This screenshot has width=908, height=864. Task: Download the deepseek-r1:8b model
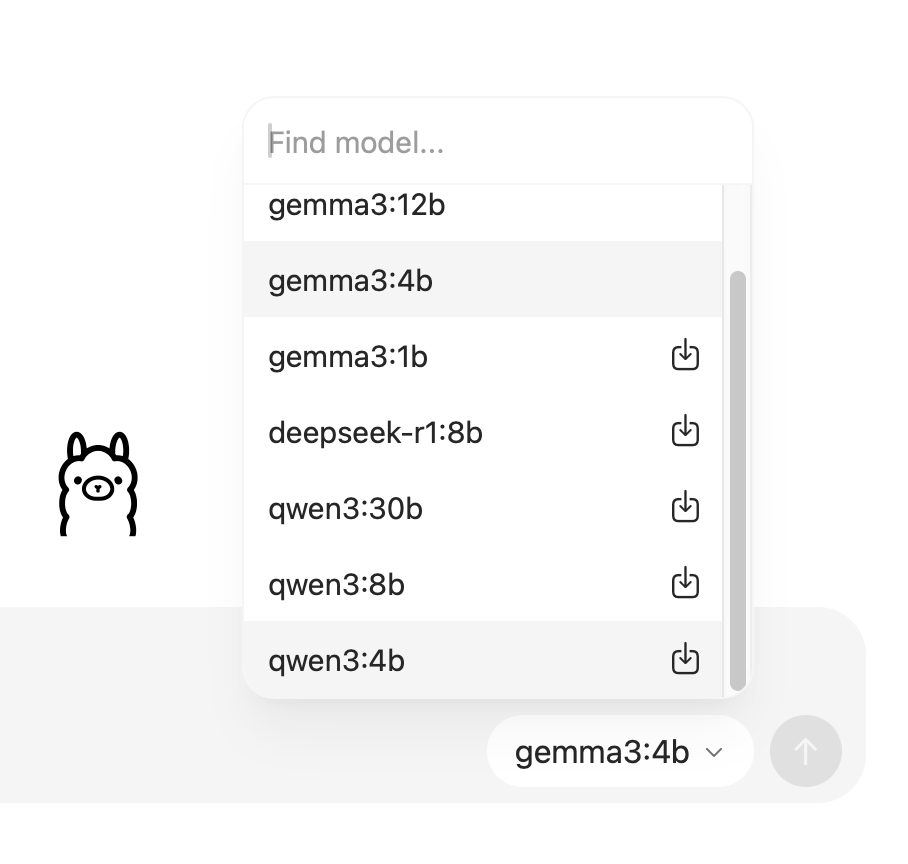pos(685,432)
